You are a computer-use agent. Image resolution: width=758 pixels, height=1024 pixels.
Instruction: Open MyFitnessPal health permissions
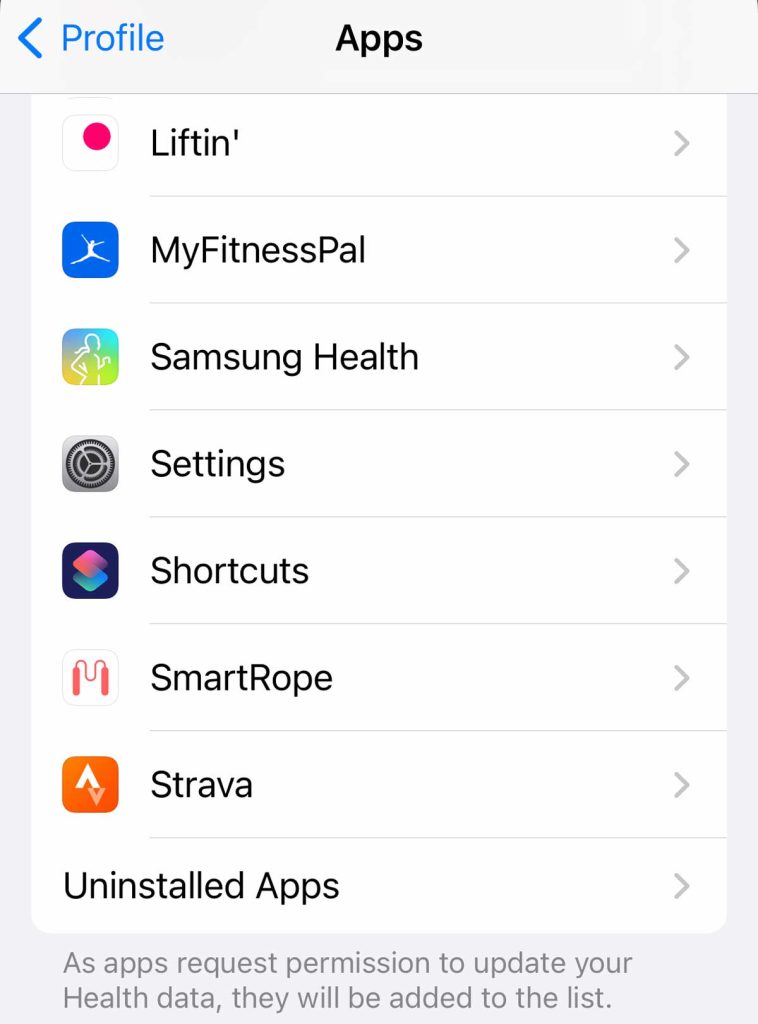coord(378,250)
